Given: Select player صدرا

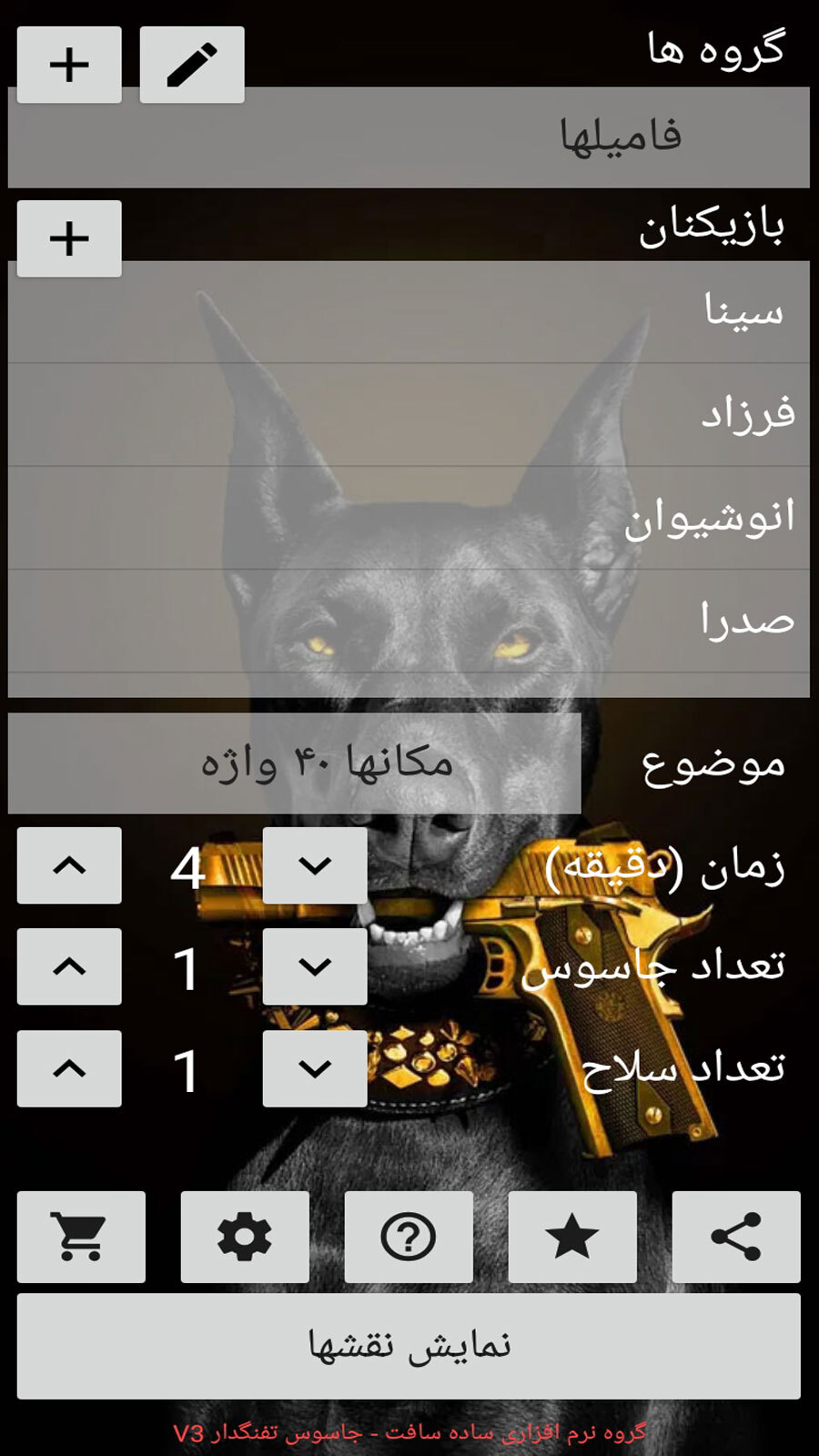Looking at the screenshot, I should click(409, 622).
